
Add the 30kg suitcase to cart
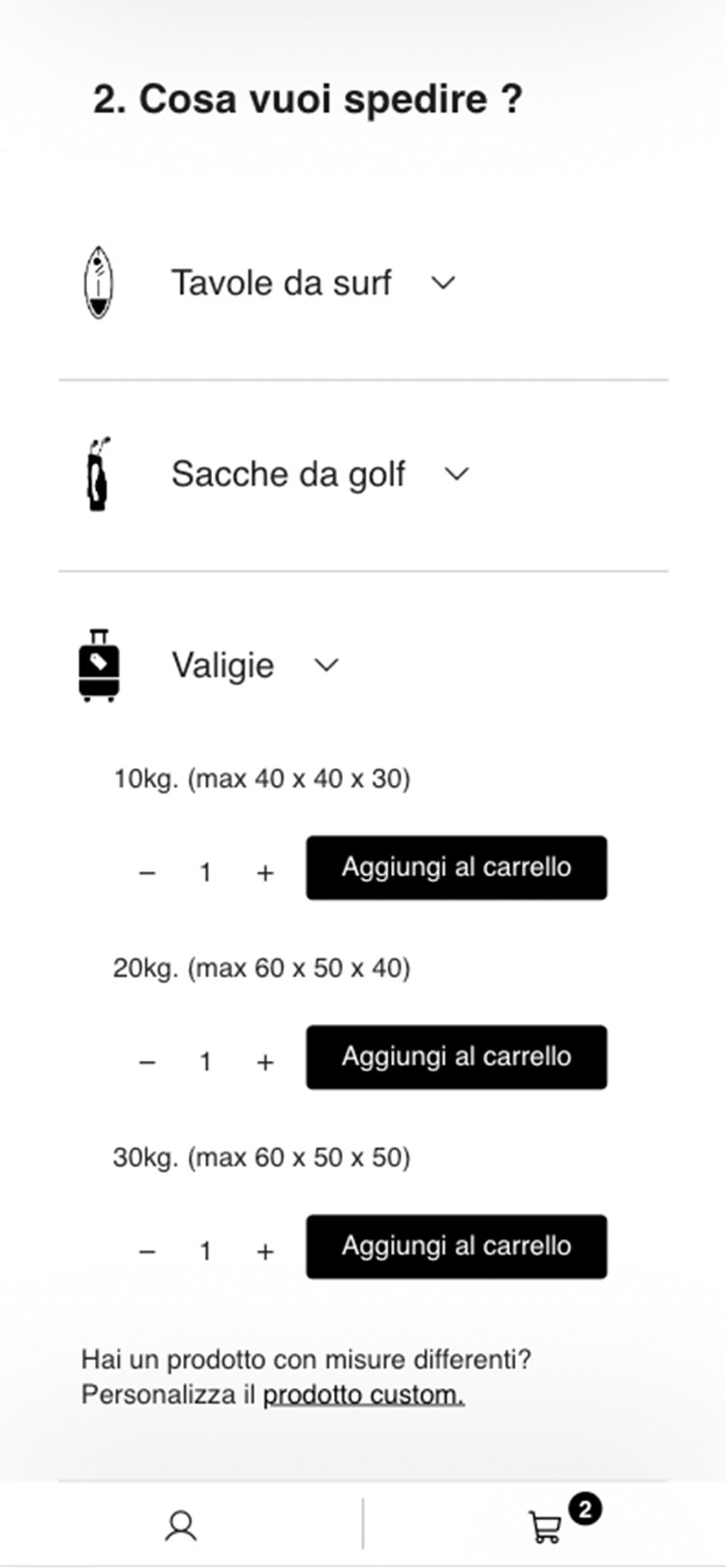[457, 1247]
